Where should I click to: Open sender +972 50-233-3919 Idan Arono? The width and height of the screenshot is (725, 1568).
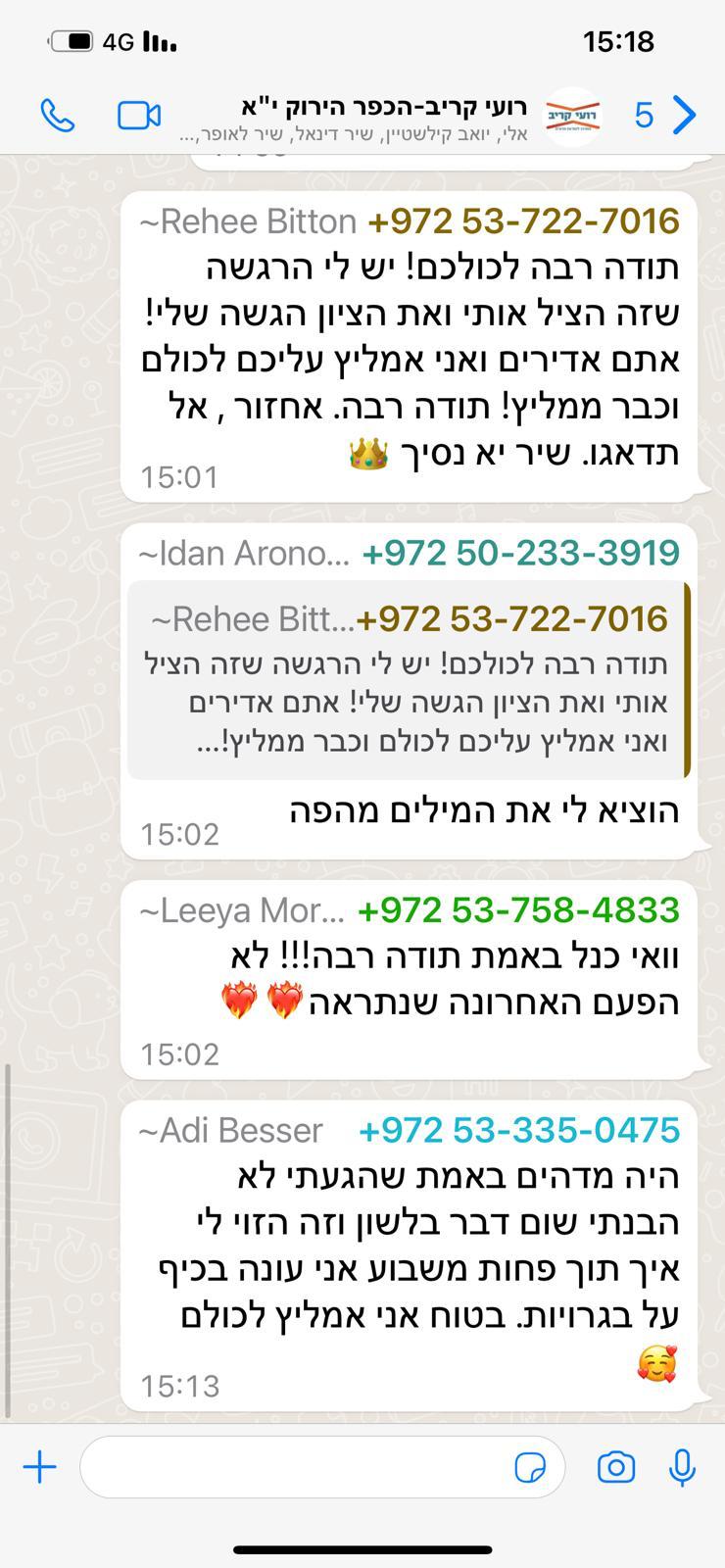[520, 554]
